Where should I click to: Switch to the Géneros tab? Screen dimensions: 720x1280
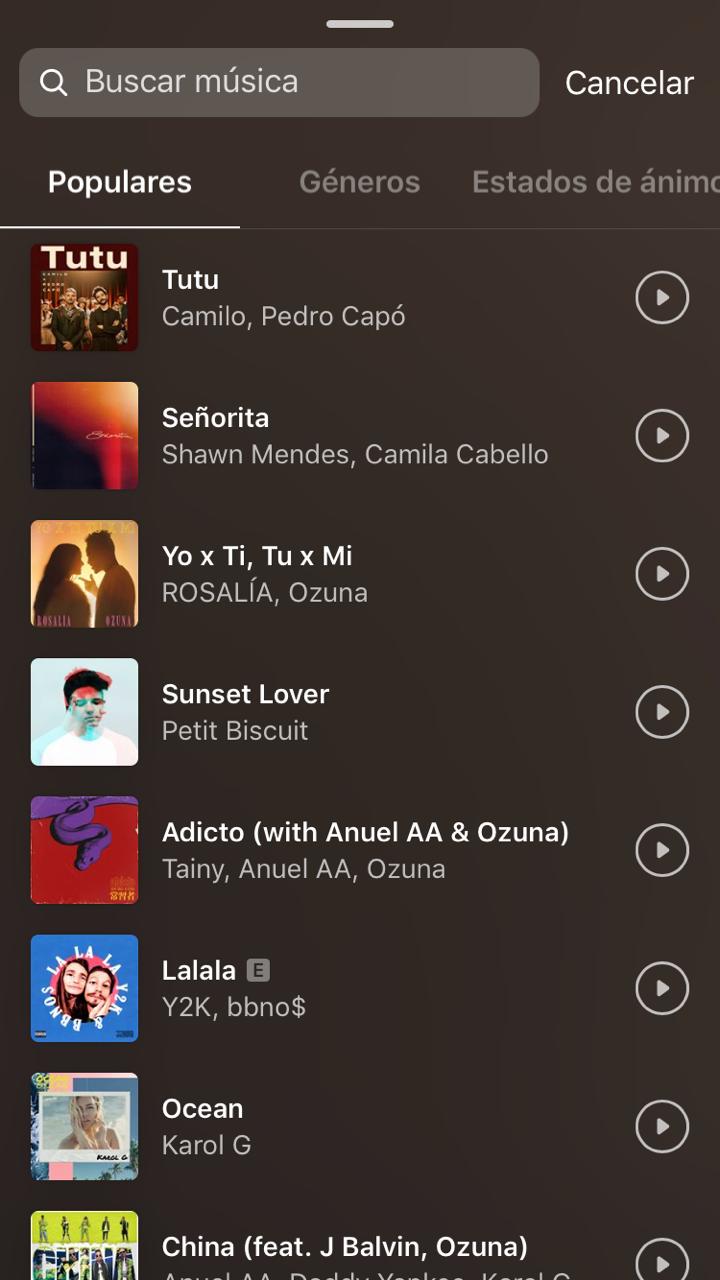click(359, 182)
